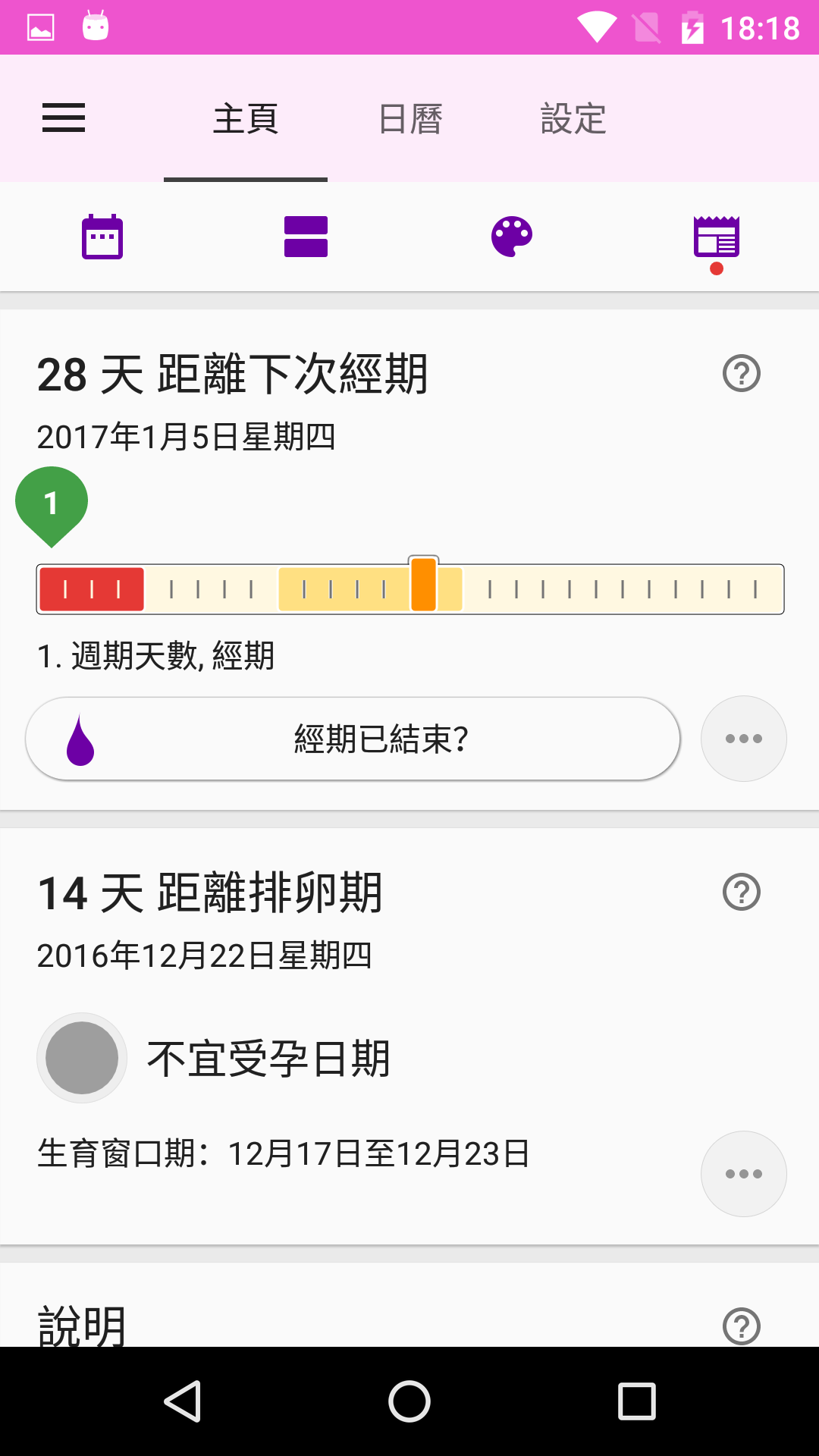This screenshot has width=819, height=1456.
Task: Open more options beside 經期已結束?
Action: click(743, 739)
